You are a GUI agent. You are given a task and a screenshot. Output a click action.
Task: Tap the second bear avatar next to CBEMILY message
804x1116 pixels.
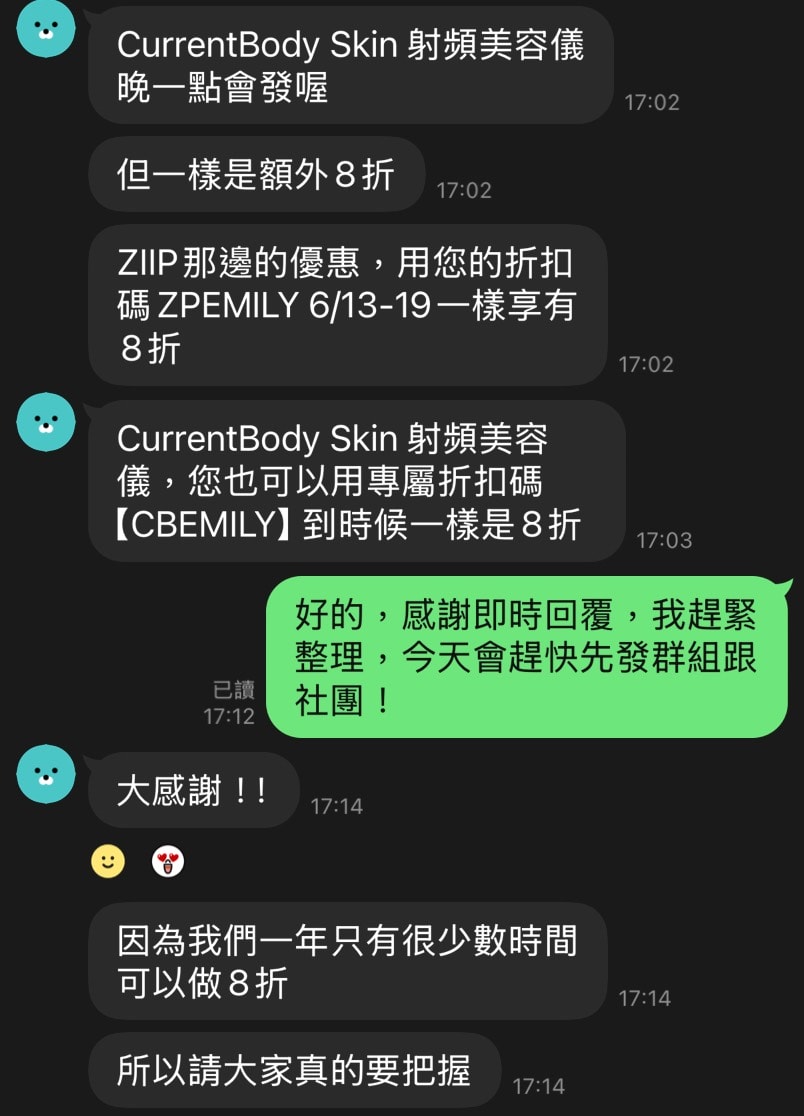(45, 422)
